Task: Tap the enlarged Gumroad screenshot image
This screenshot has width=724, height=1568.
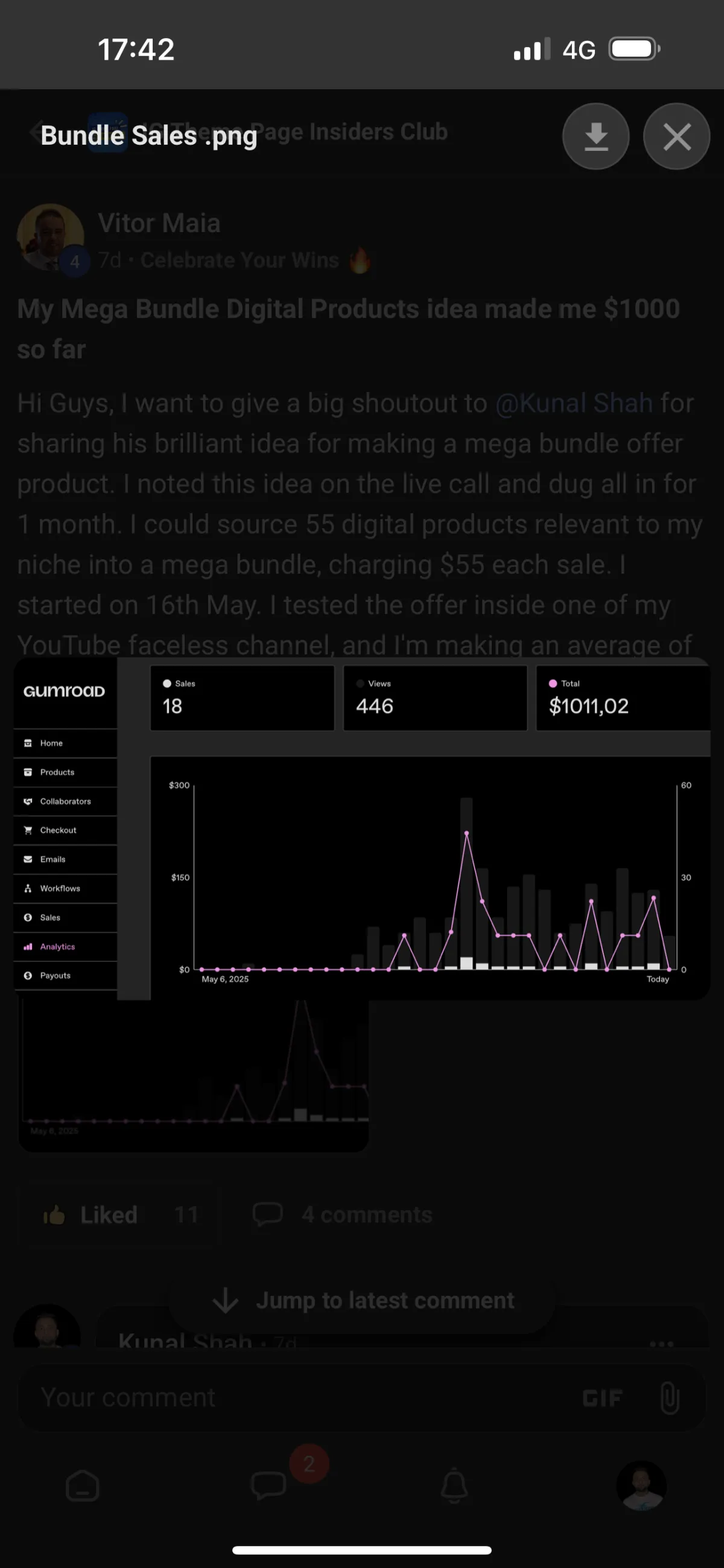Action: (361, 828)
